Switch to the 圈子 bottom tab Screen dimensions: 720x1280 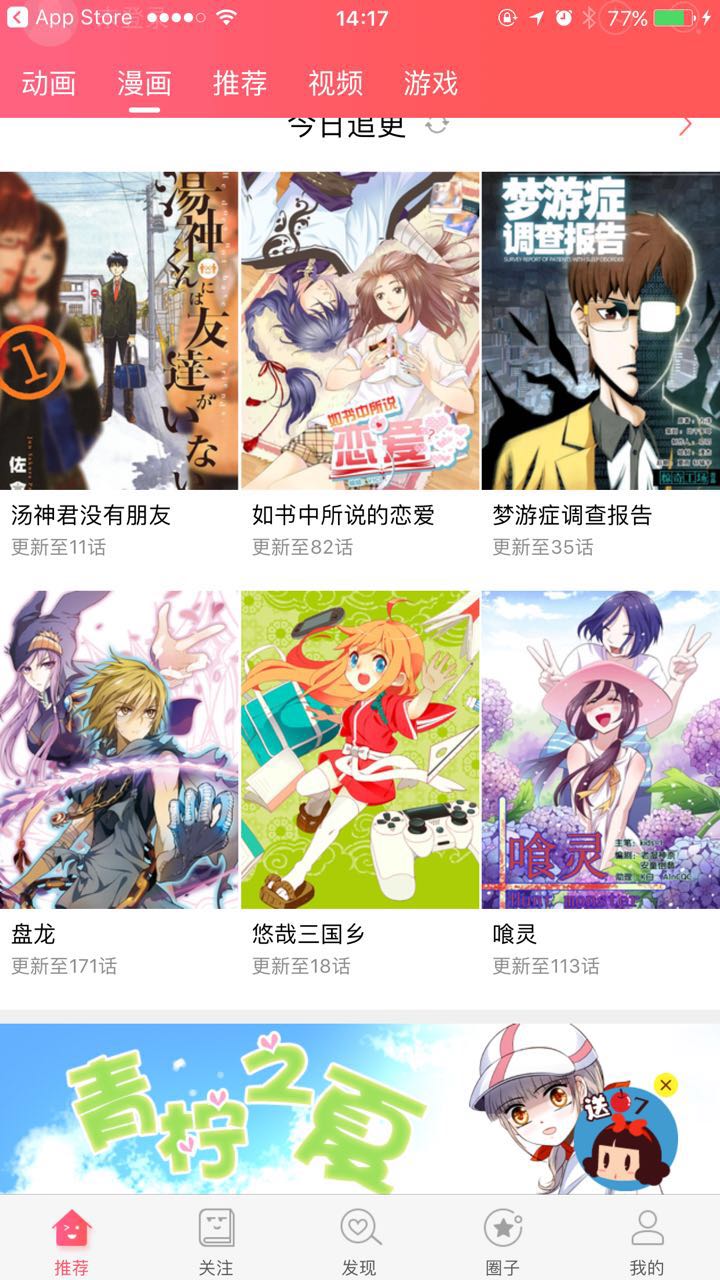point(502,1238)
